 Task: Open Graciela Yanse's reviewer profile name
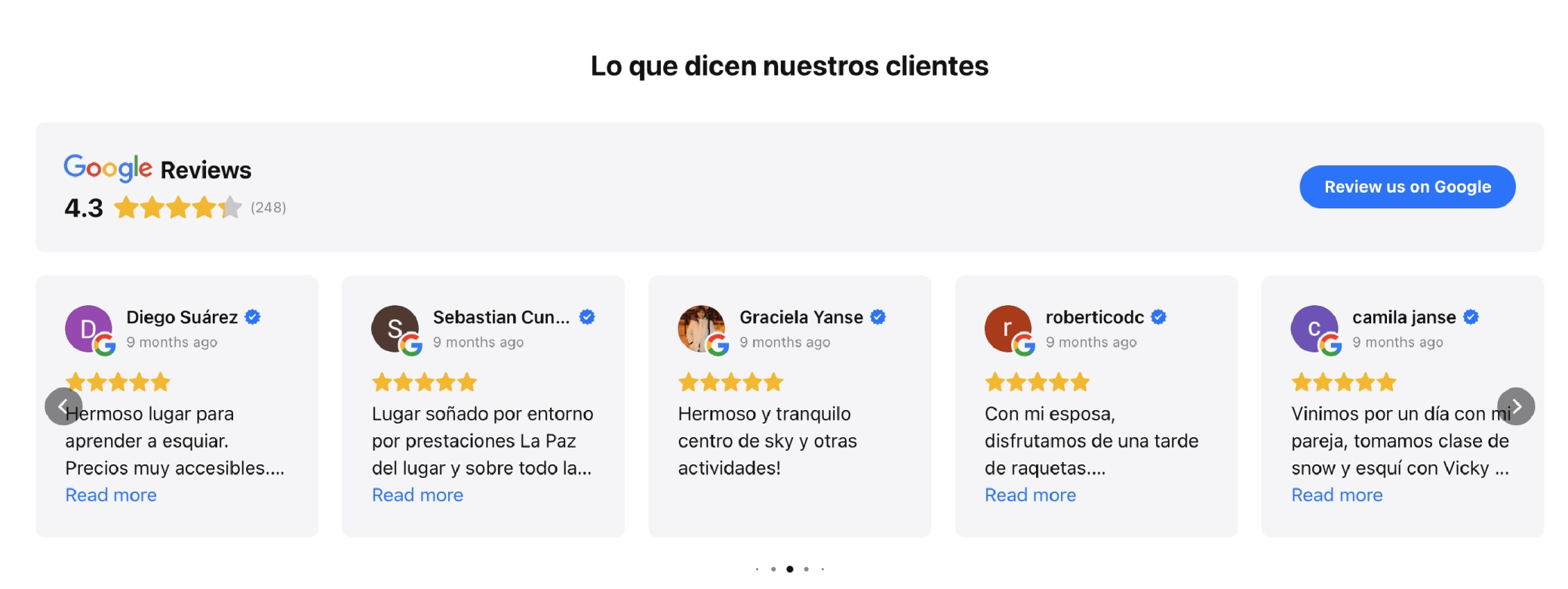pyautogui.click(x=801, y=317)
